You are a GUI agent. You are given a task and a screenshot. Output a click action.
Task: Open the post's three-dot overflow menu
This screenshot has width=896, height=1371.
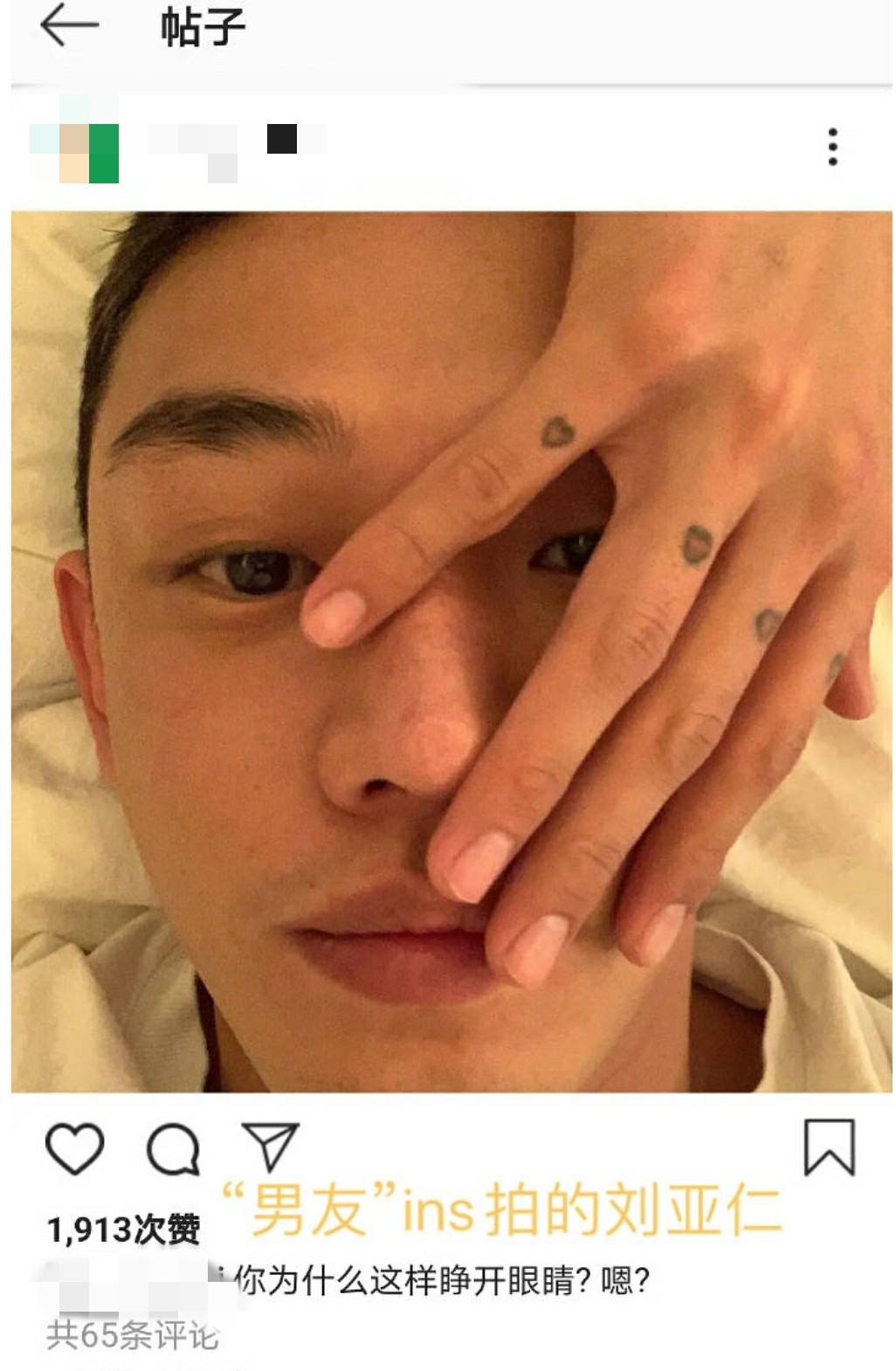pyautogui.click(x=832, y=147)
